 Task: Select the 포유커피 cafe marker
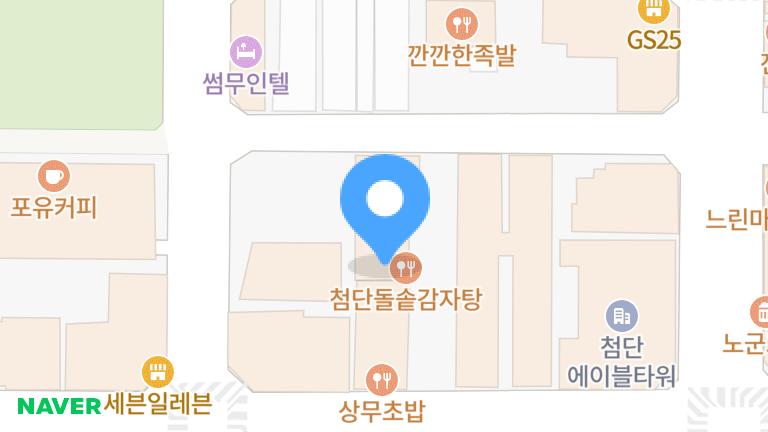53,177
